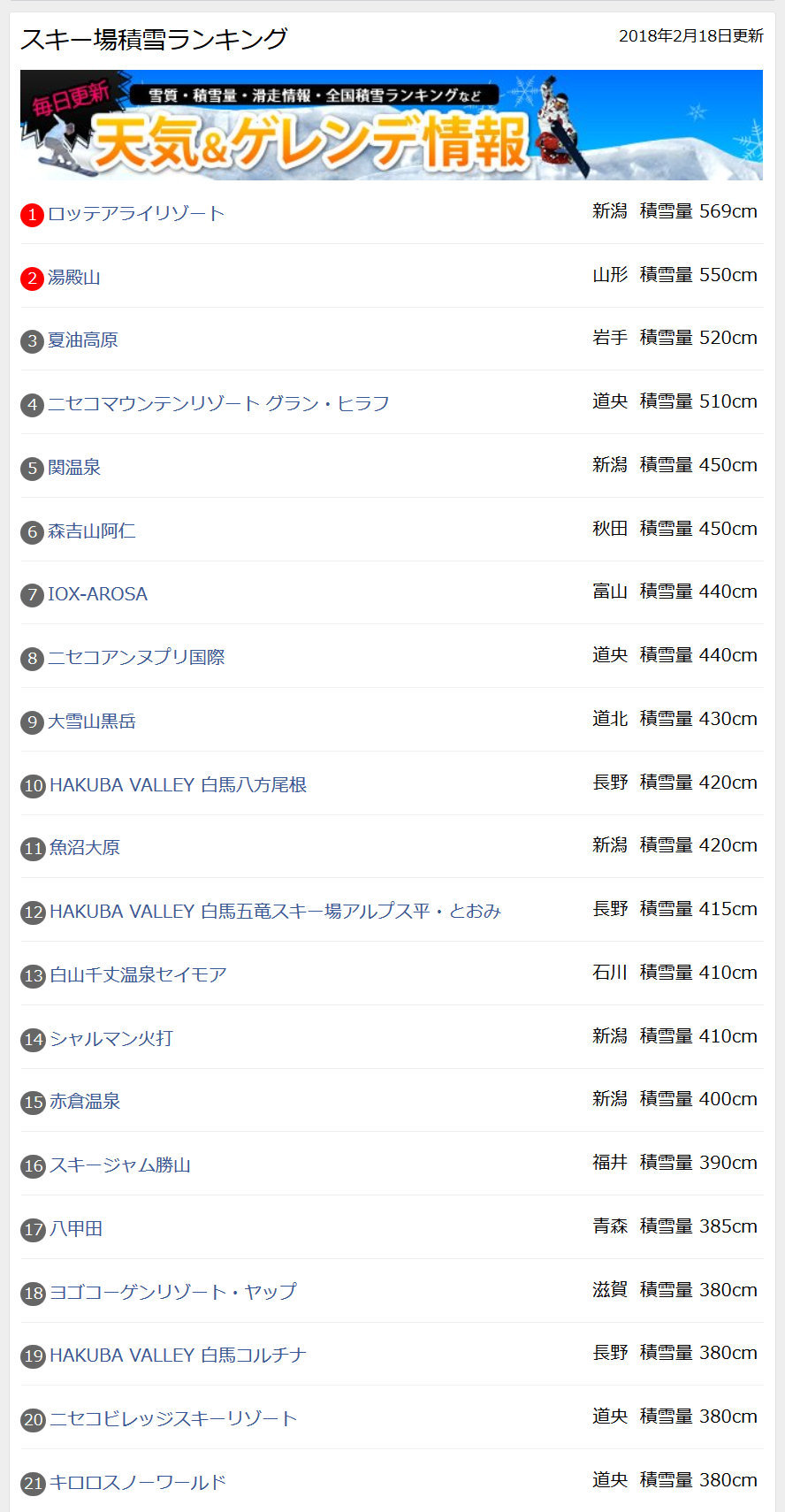This screenshot has height=1512, width=785.
Task: Tap the IOX-AROSA link
Action: tap(97, 594)
